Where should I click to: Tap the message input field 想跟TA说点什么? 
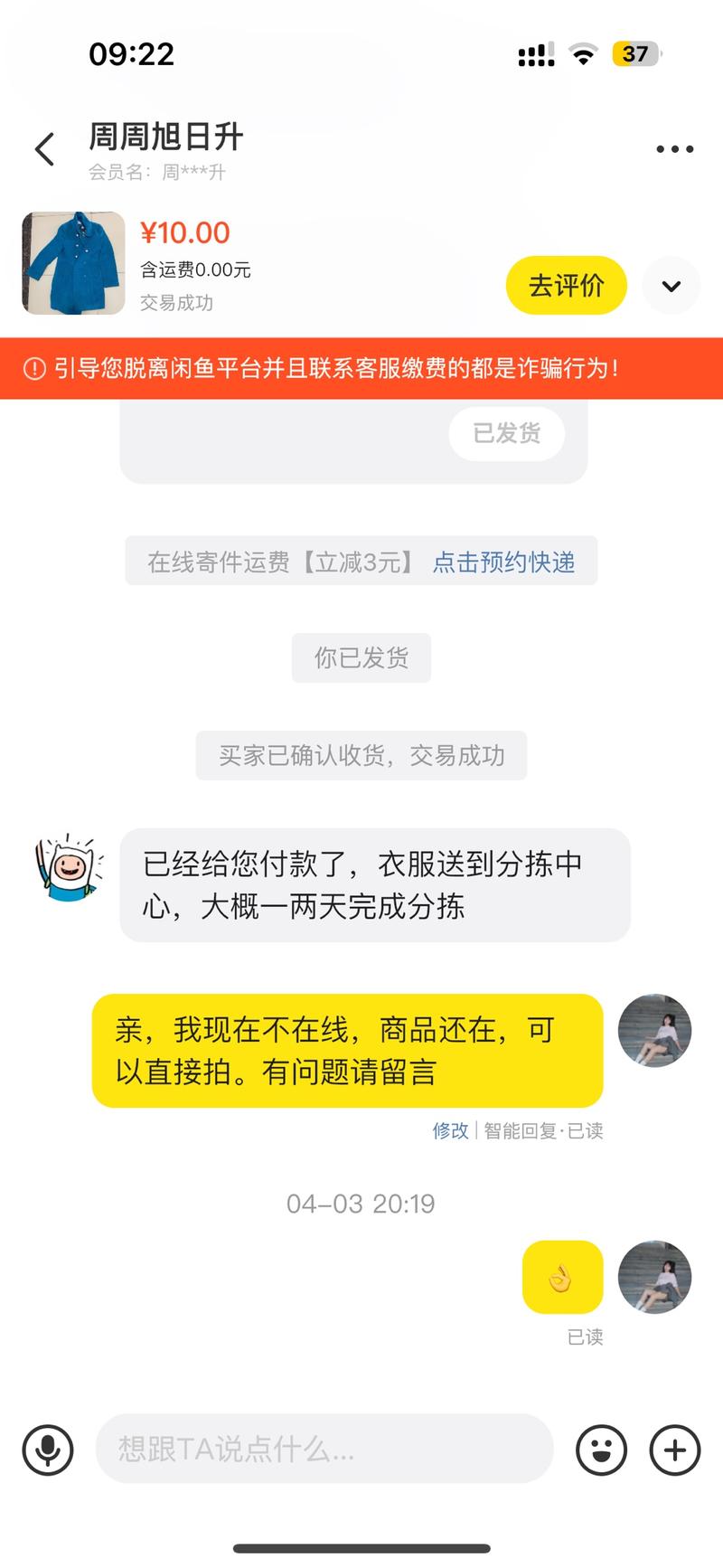pos(323,1450)
